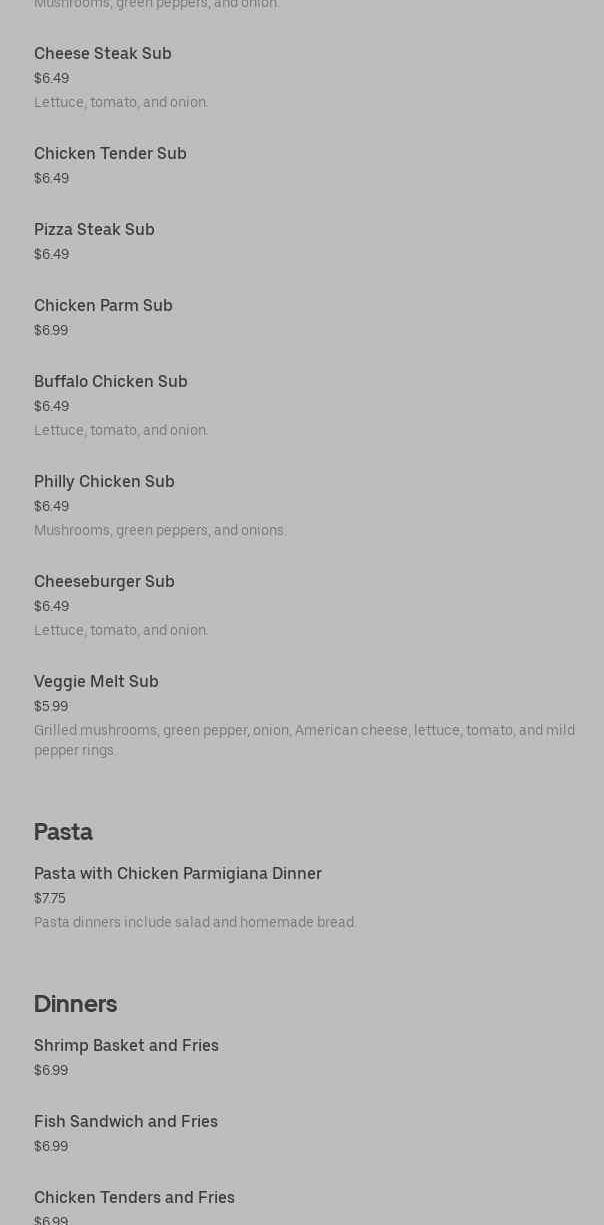Open the Cheeseburger Sub item

point(104,582)
